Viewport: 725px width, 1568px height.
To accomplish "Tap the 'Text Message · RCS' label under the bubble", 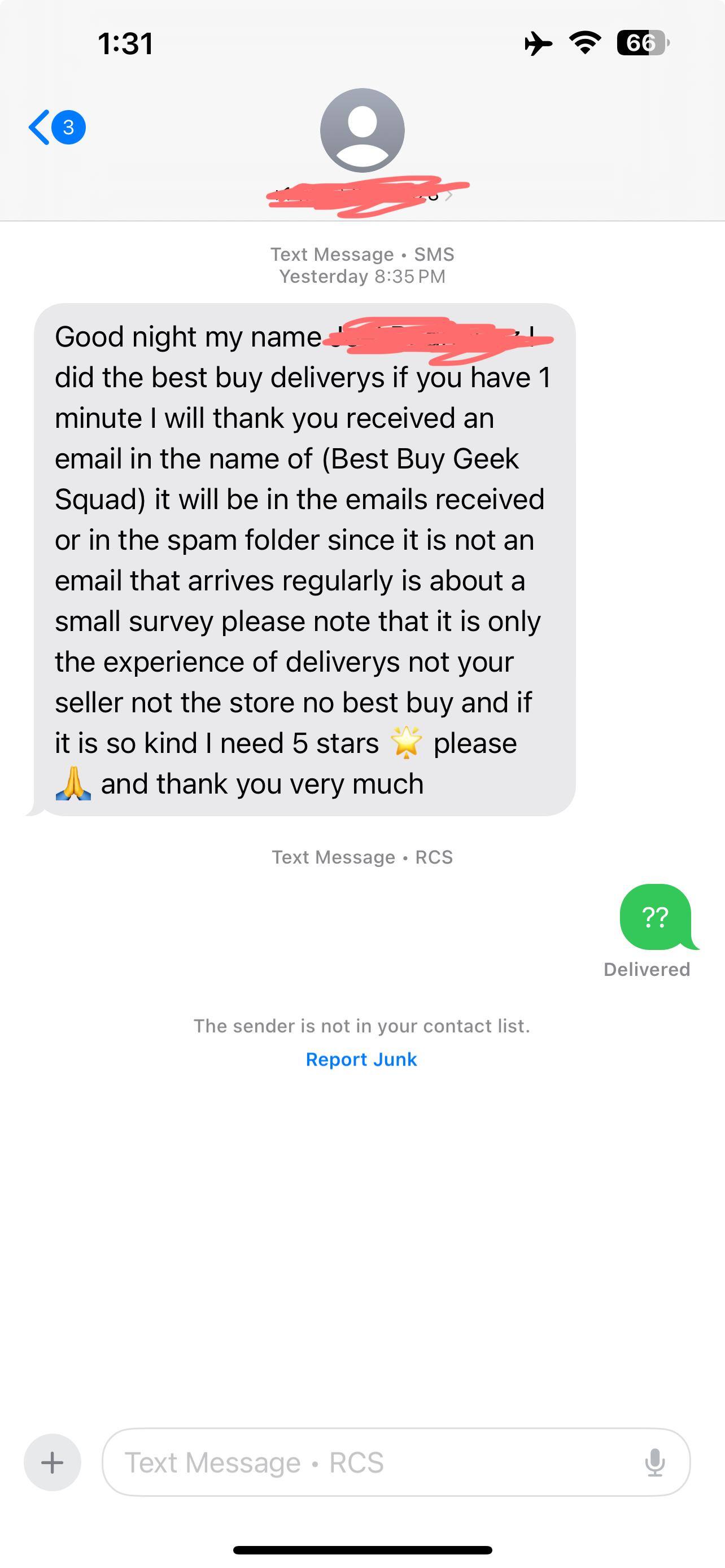I will pyautogui.click(x=362, y=857).
